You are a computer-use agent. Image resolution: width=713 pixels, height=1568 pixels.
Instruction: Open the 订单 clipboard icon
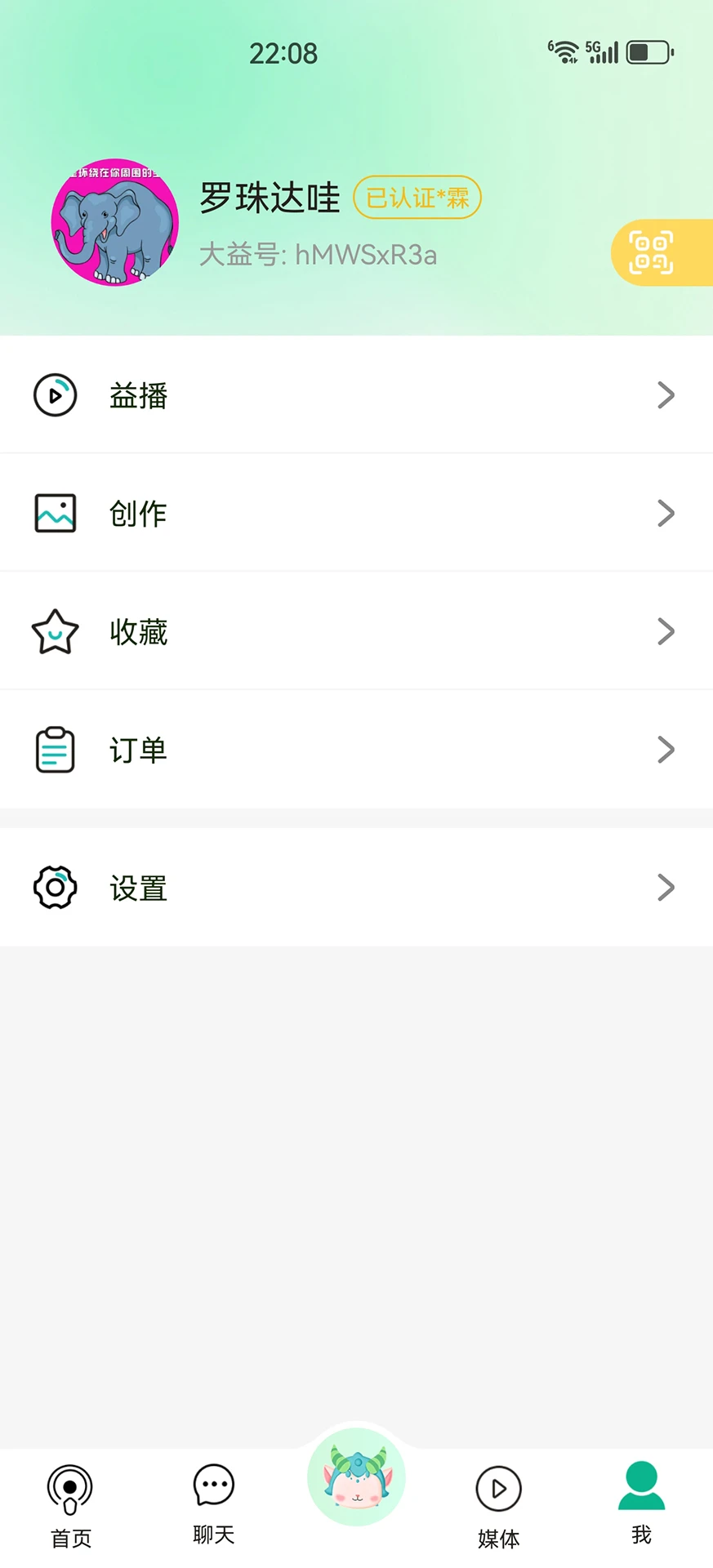pos(55,749)
